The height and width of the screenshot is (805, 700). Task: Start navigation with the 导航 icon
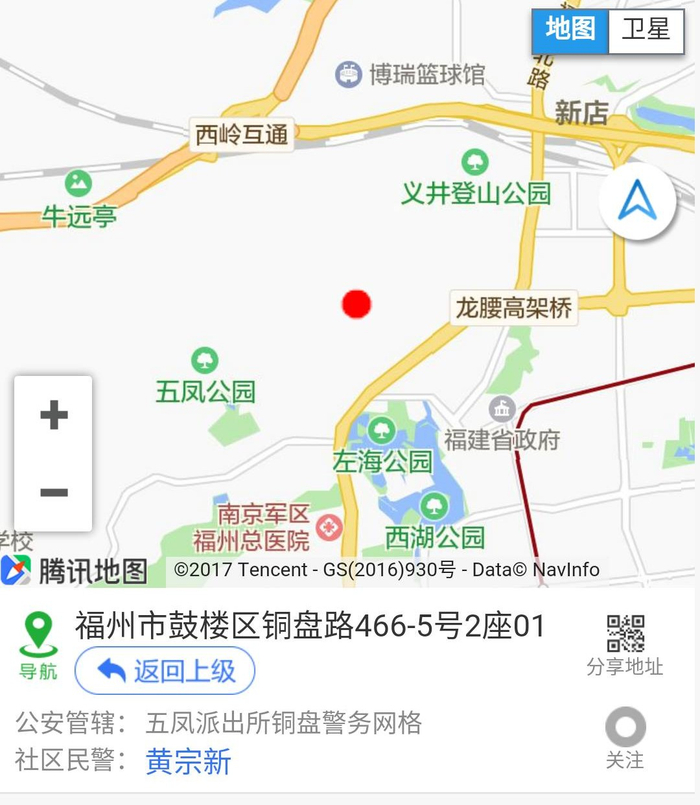(39, 646)
